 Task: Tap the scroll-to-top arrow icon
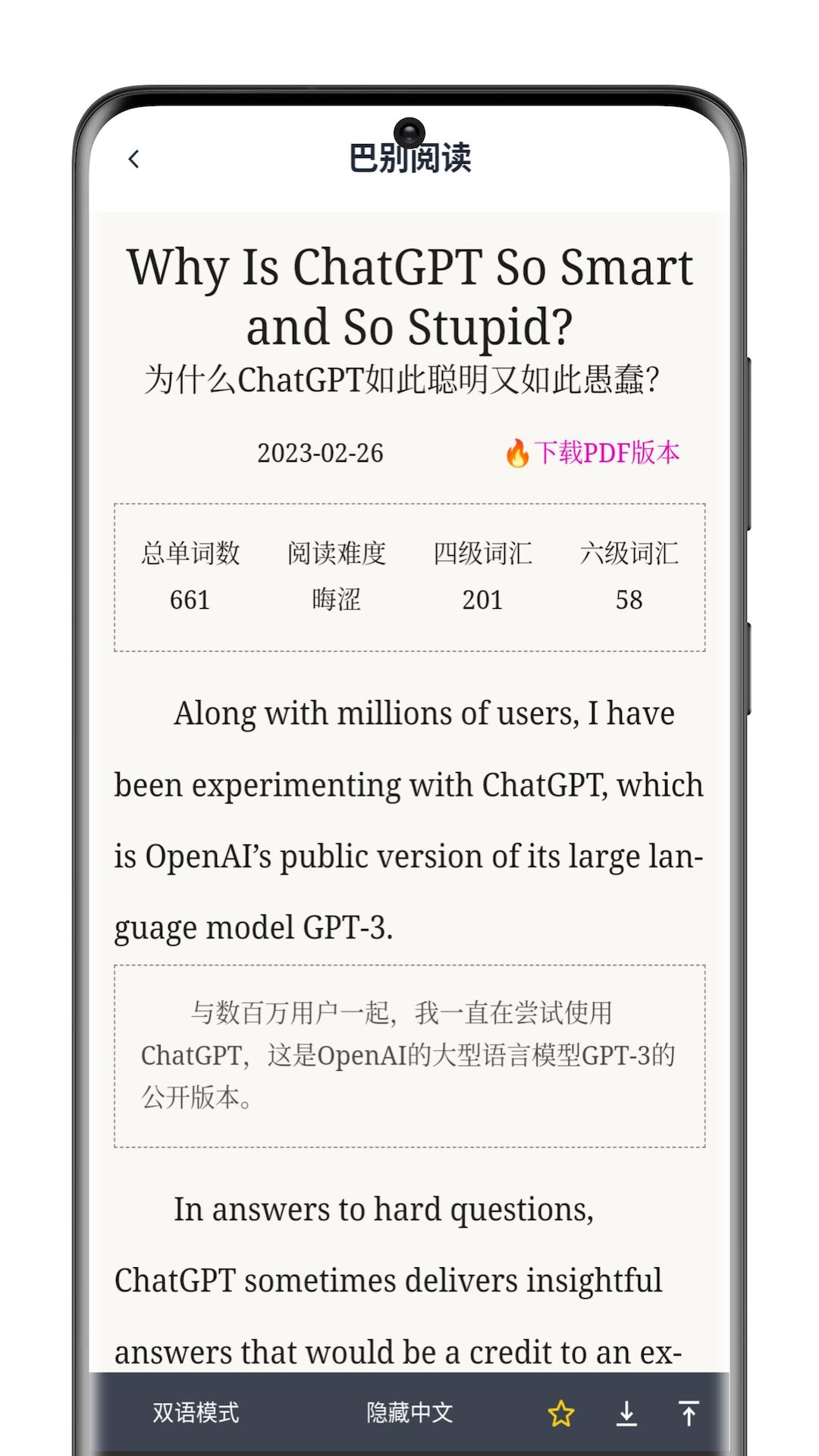click(689, 1412)
